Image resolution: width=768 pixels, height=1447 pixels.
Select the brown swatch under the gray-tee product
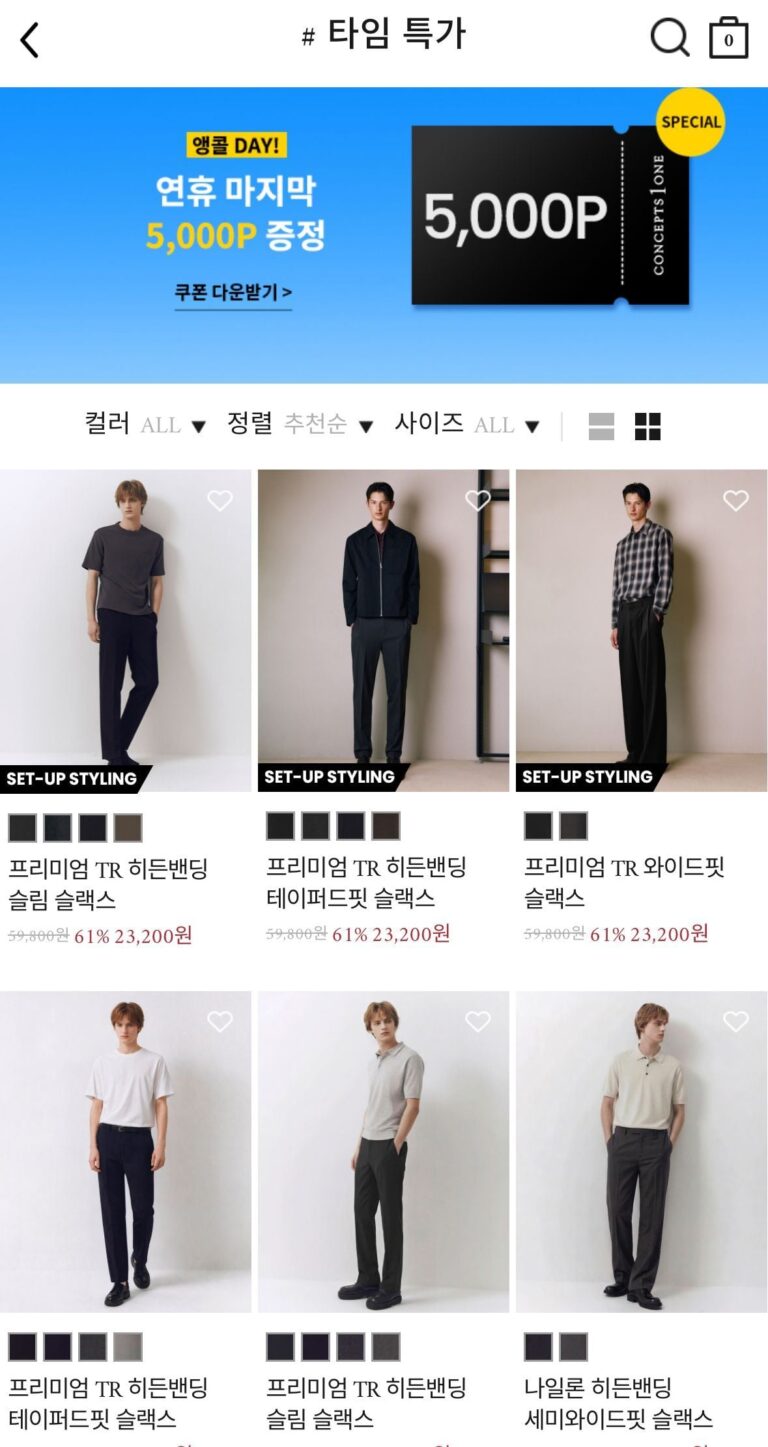(128, 828)
